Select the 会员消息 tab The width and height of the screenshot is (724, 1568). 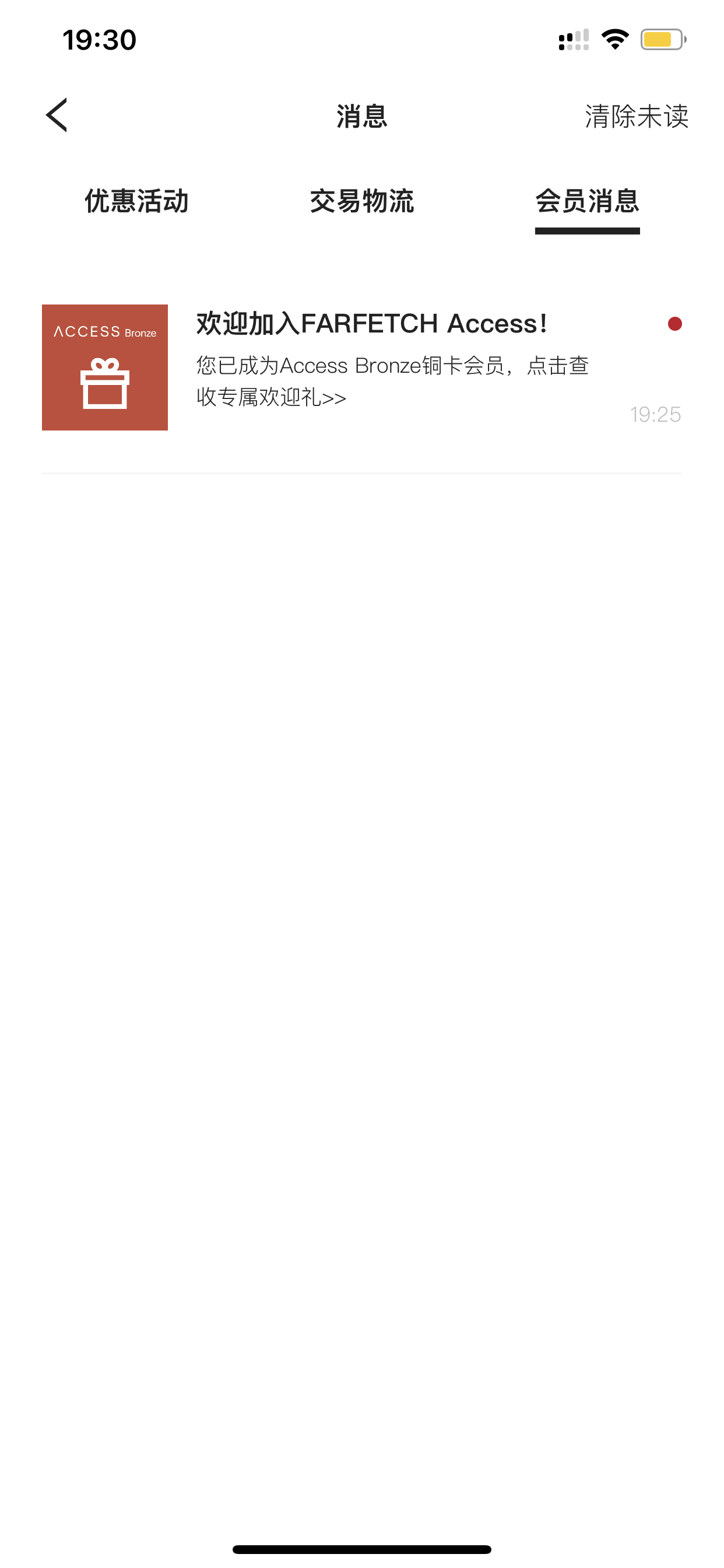click(x=587, y=201)
